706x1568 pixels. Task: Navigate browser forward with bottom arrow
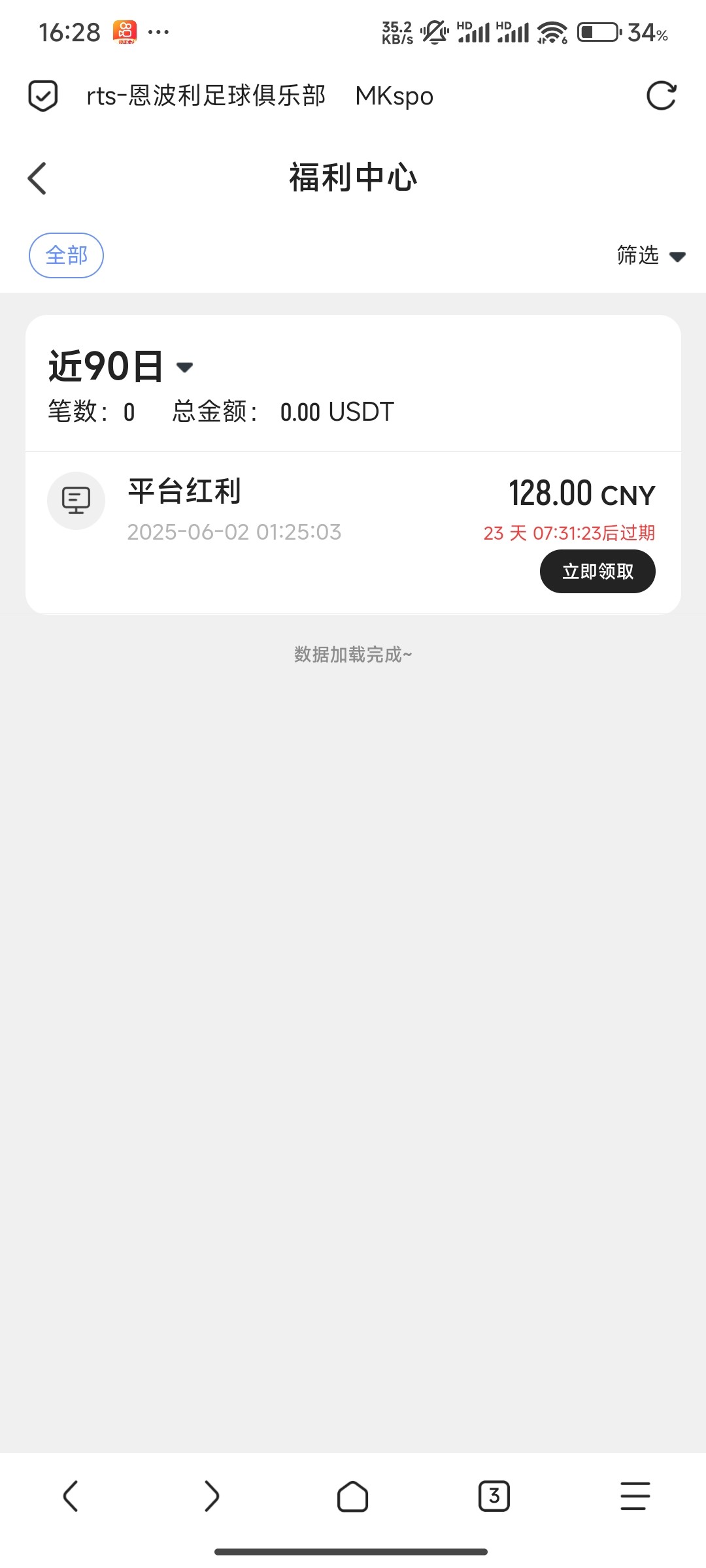212,1496
